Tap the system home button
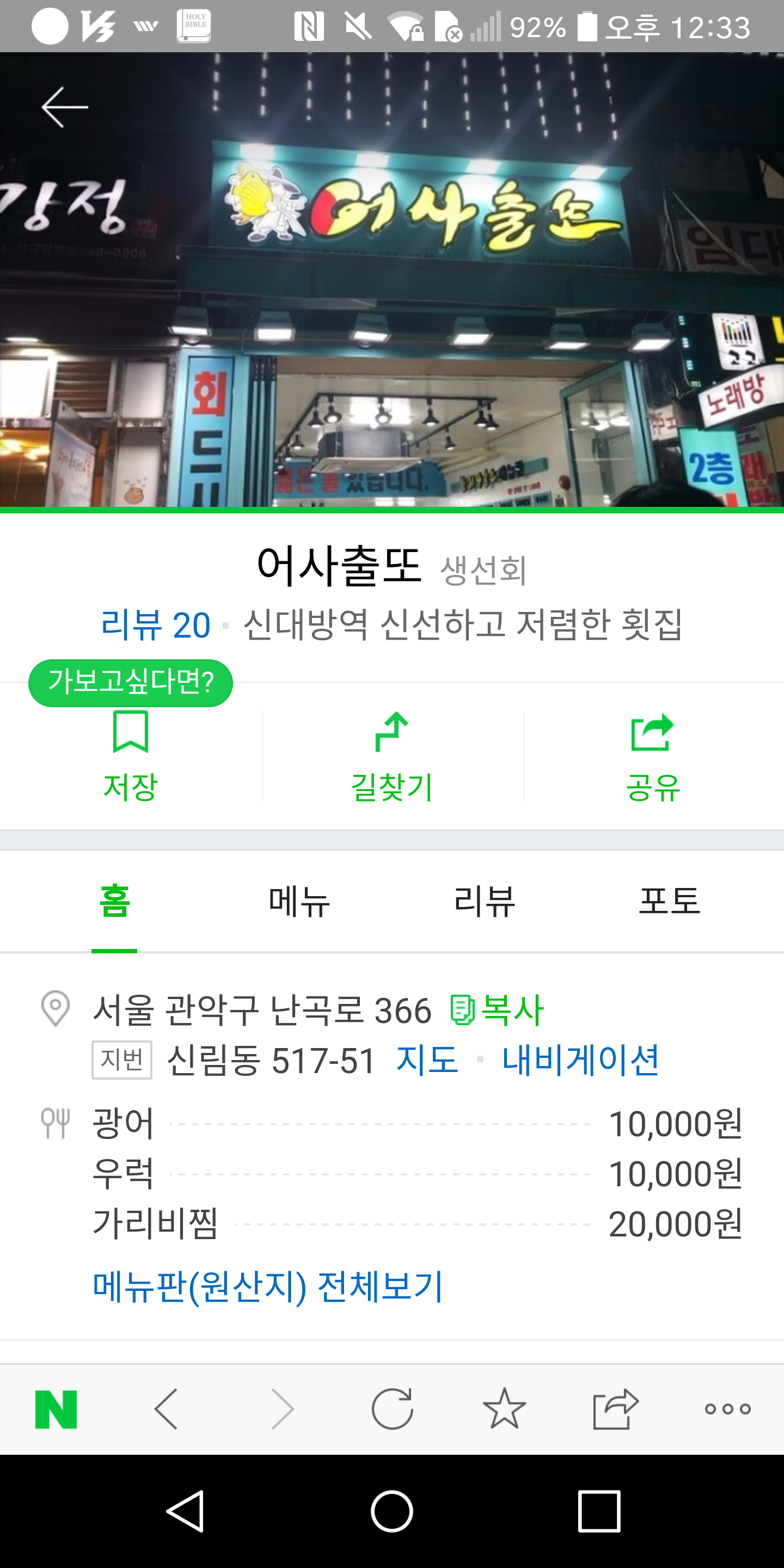The height and width of the screenshot is (1568, 784). [392, 1511]
